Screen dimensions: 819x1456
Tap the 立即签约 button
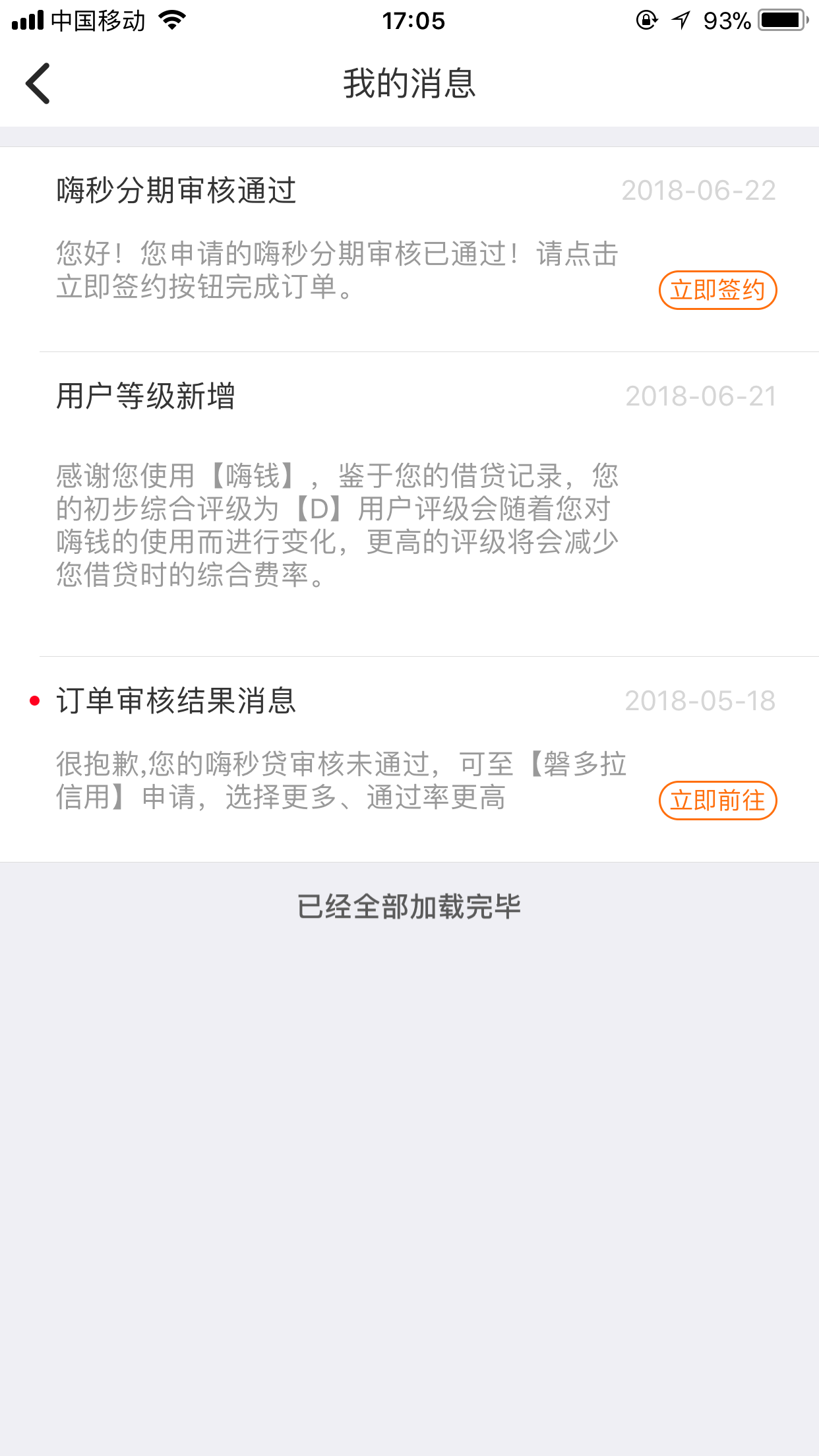[x=717, y=290]
